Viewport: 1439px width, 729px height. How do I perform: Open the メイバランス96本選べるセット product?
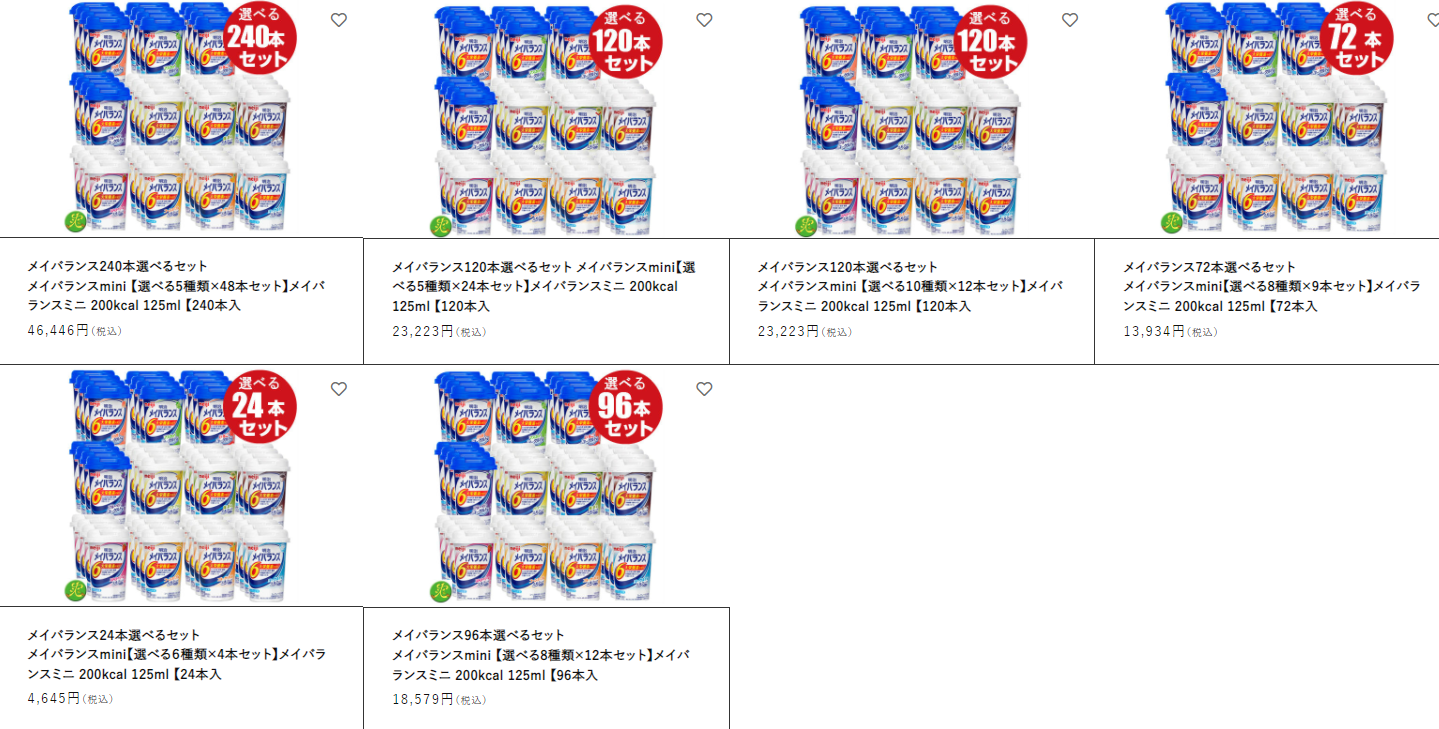(540, 654)
